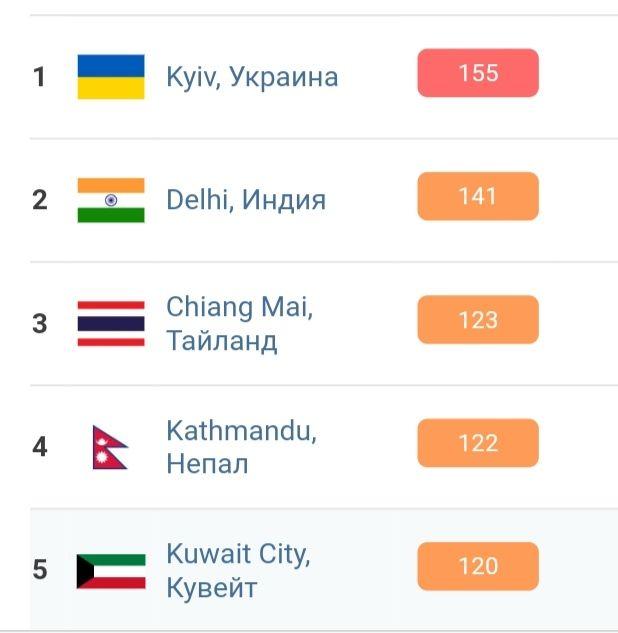Screen dimensions: 618x633
Task: Open Kathmandu, Непал air quality details
Action: pos(242,447)
